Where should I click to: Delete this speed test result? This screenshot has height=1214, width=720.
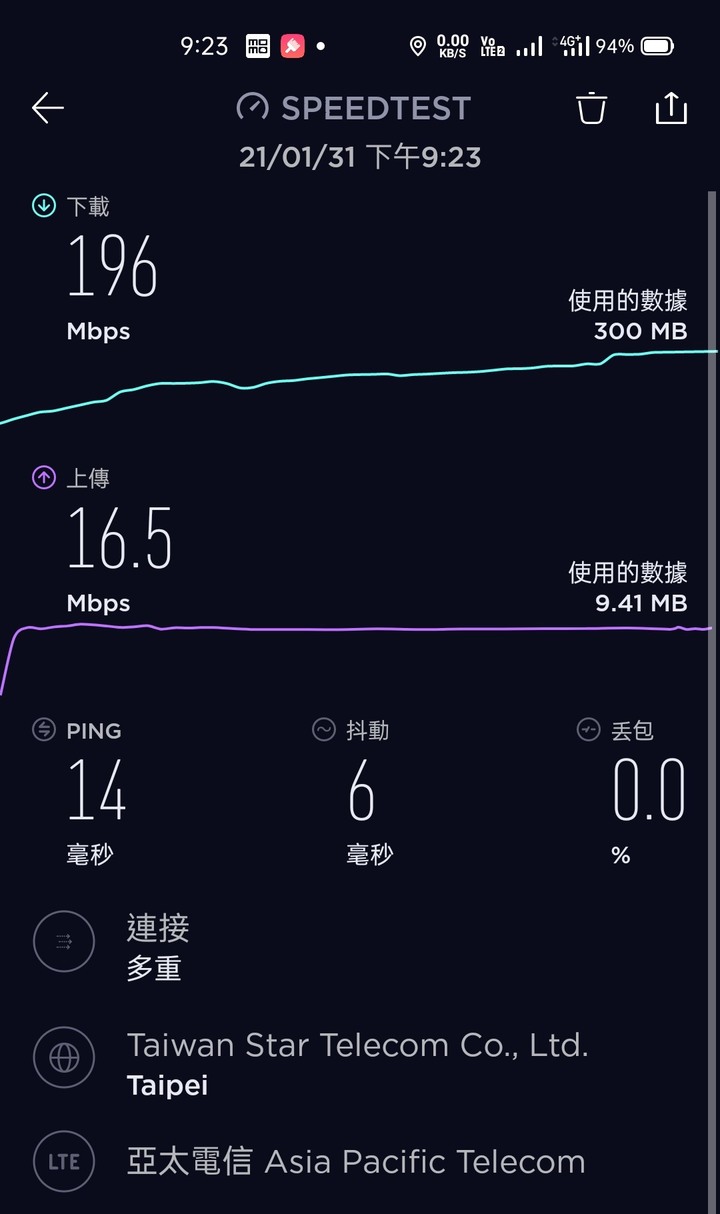click(x=592, y=107)
